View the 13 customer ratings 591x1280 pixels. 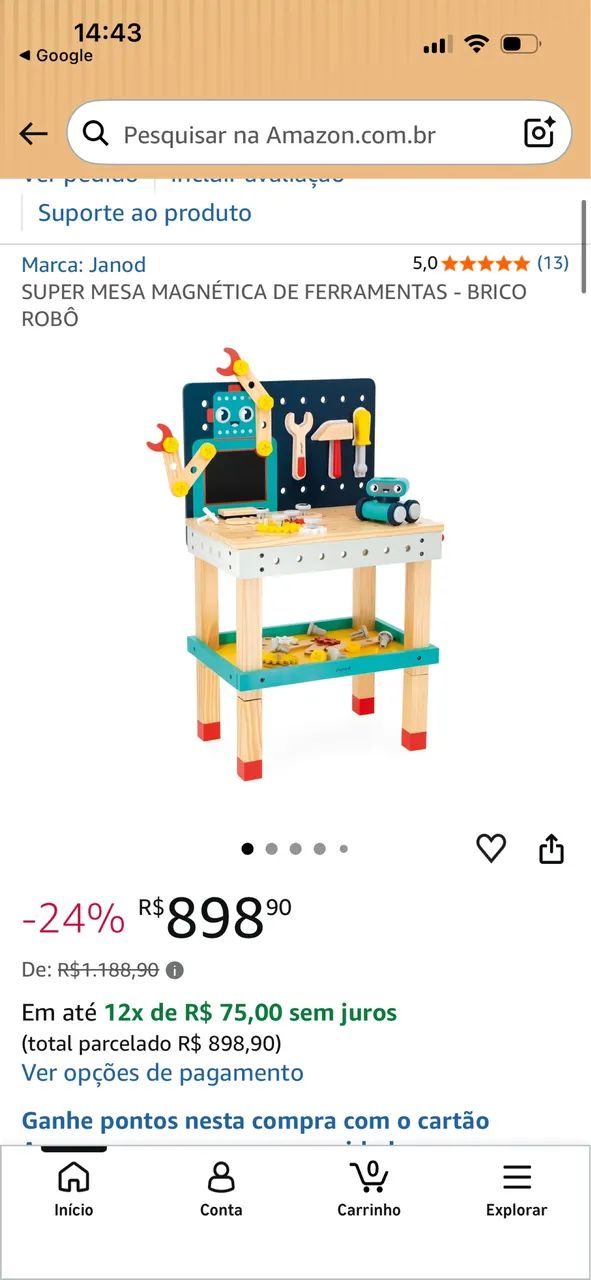pos(552,263)
